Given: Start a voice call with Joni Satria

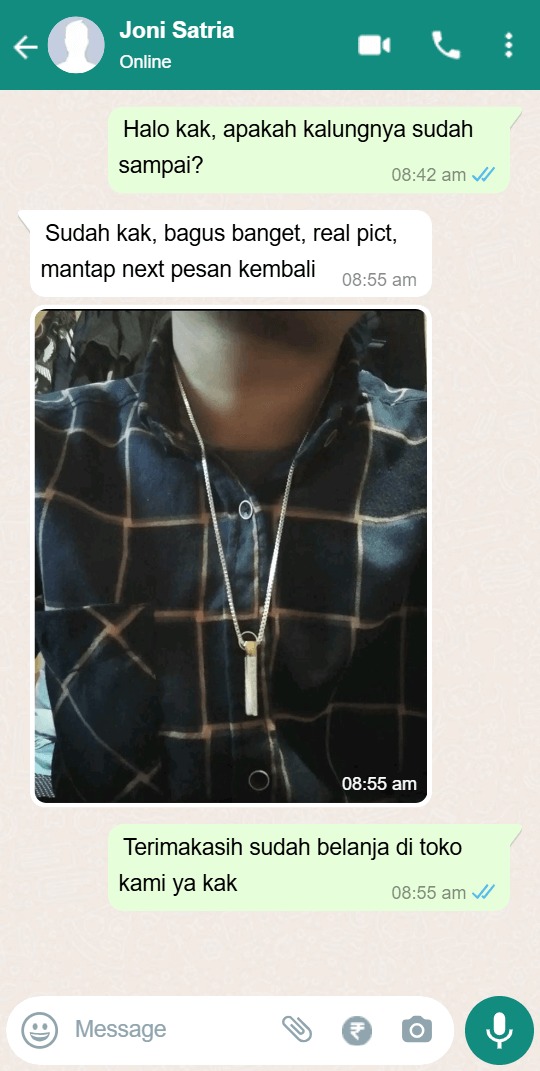Looking at the screenshot, I should [446, 46].
